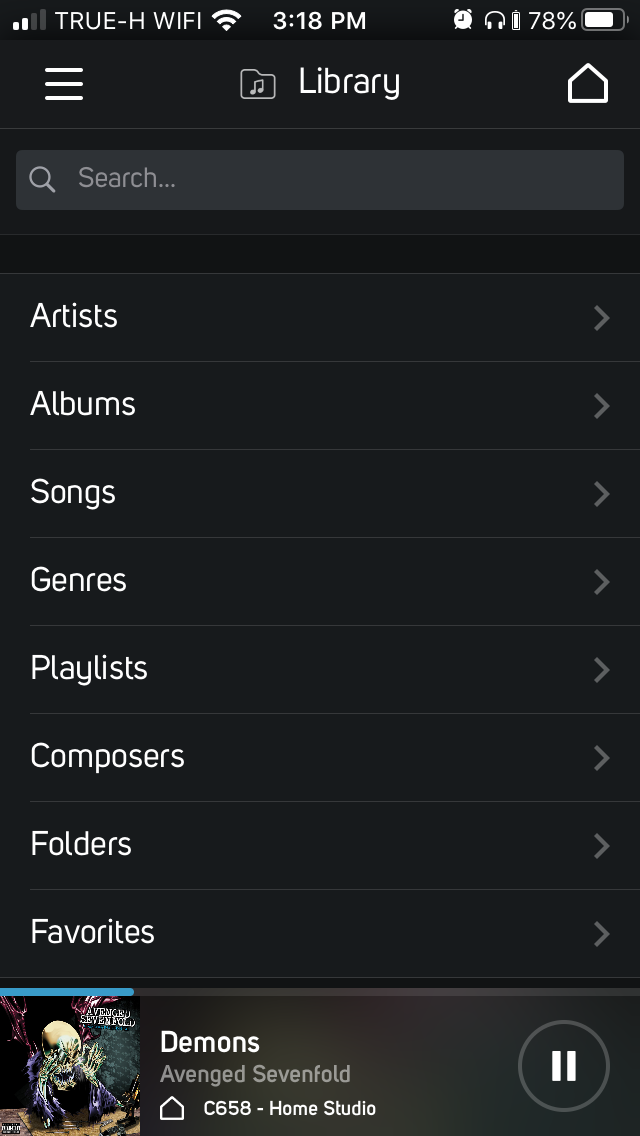
Task: Browse by Composers
Action: tap(320, 758)
